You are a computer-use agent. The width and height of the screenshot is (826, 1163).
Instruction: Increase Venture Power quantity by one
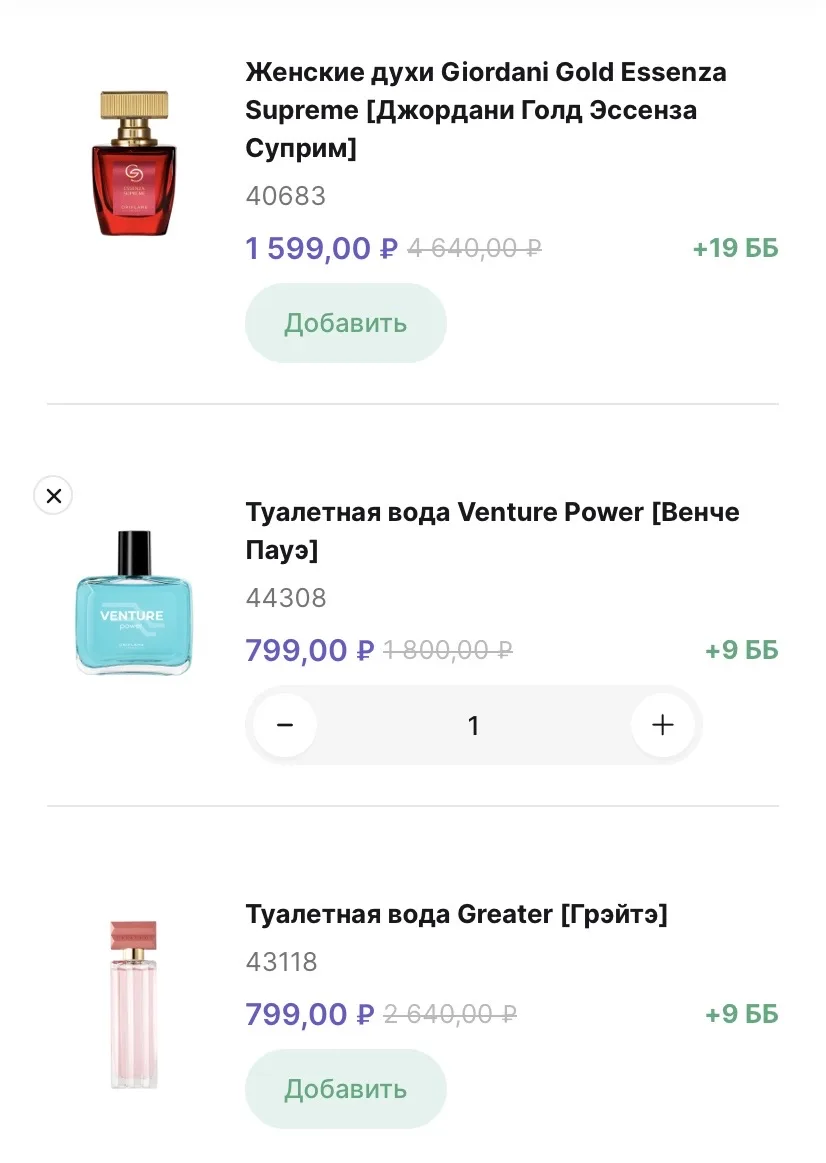point(662,725)
